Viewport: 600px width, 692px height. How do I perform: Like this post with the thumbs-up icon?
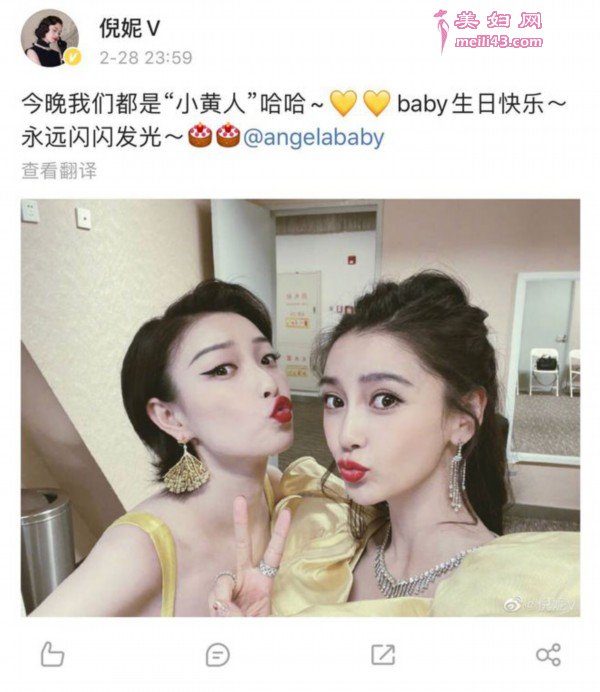pyautogui.click(x=52, y=655)
